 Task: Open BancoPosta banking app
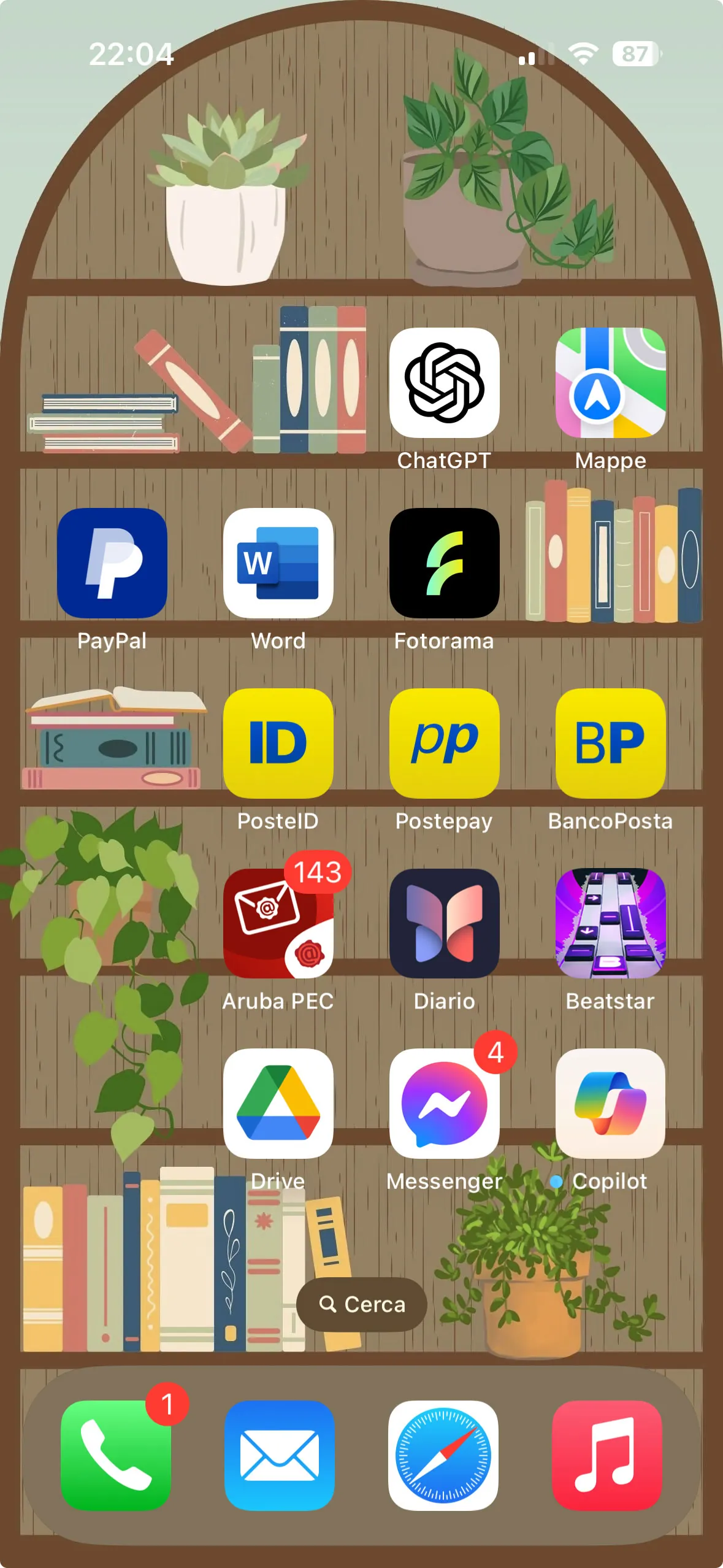pos(610,744)
